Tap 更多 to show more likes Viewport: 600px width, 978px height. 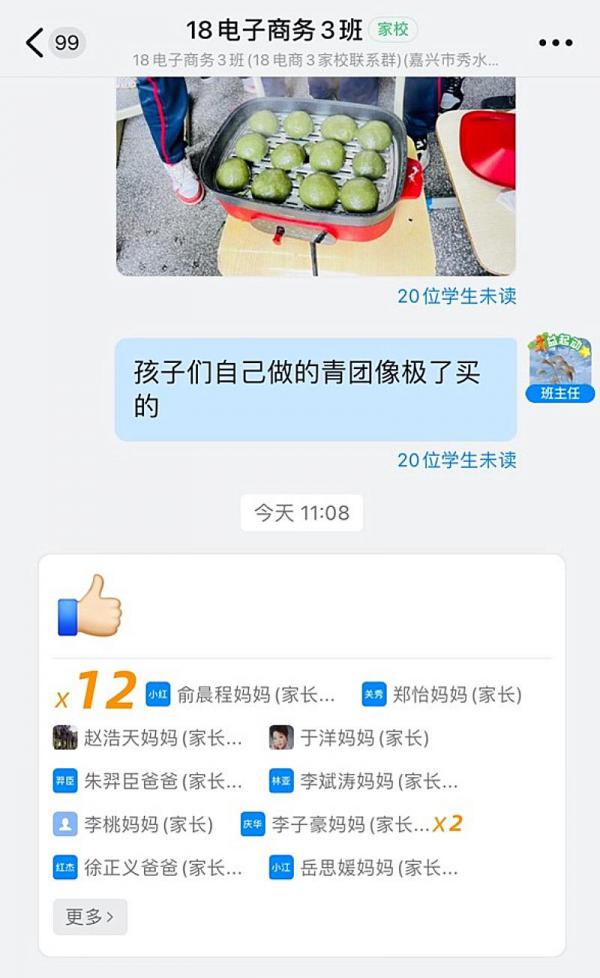pyautogui.click(x=90, y=916)
